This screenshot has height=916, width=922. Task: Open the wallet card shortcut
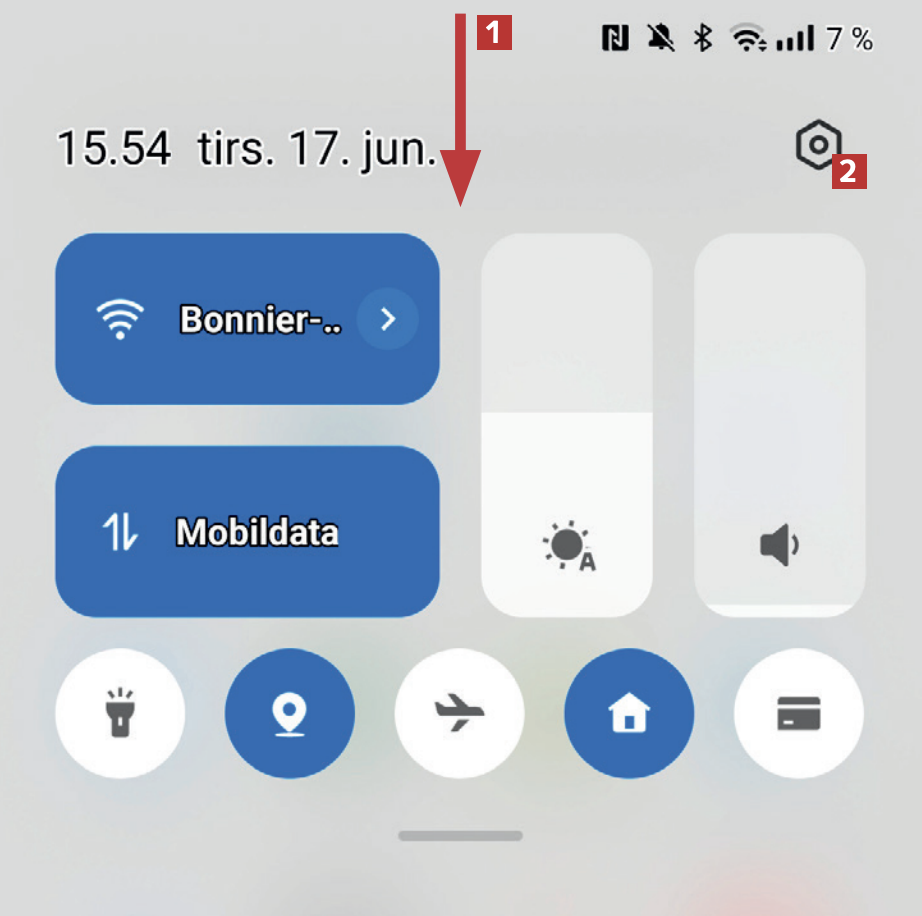tap(799, 713)
